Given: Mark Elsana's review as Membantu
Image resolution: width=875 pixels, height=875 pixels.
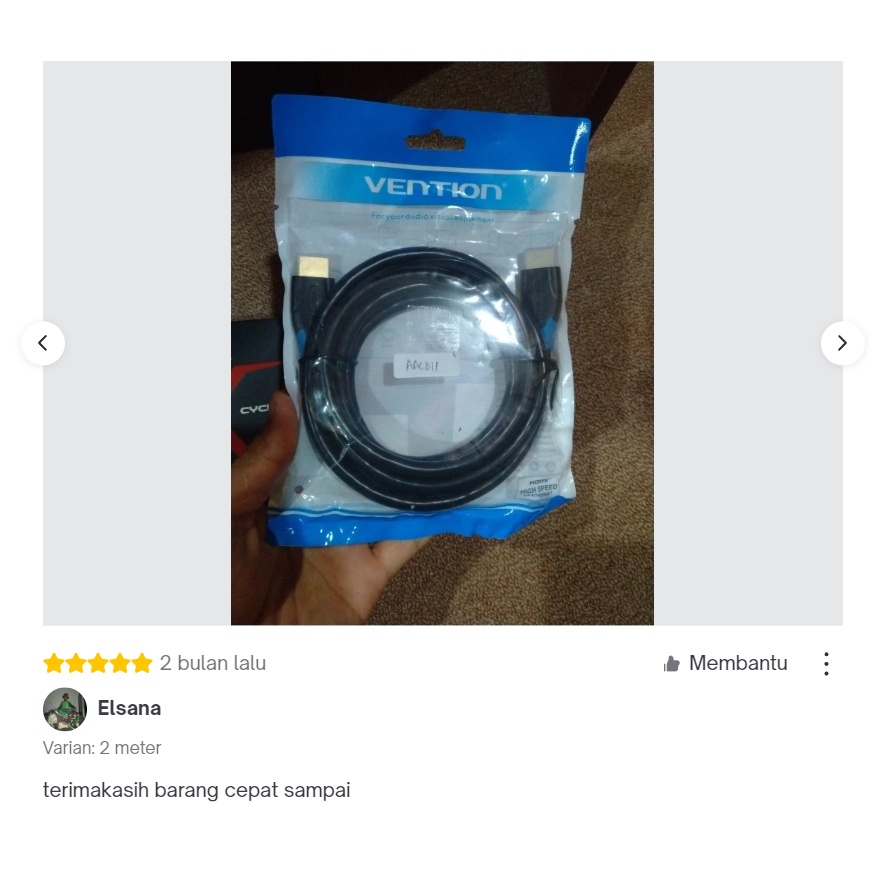Looking at the screenshot, I should 726,663.
